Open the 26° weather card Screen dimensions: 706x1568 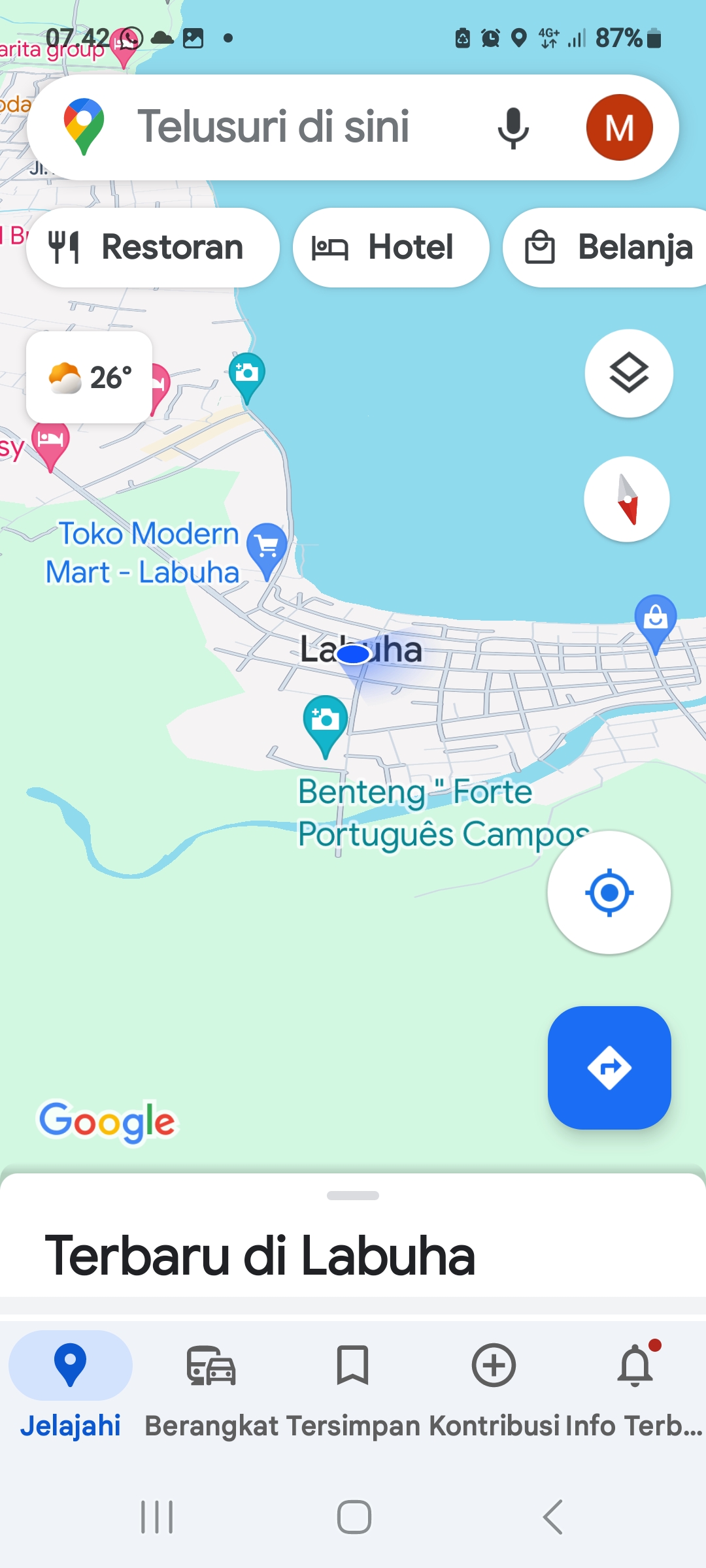tap(90, 377)
